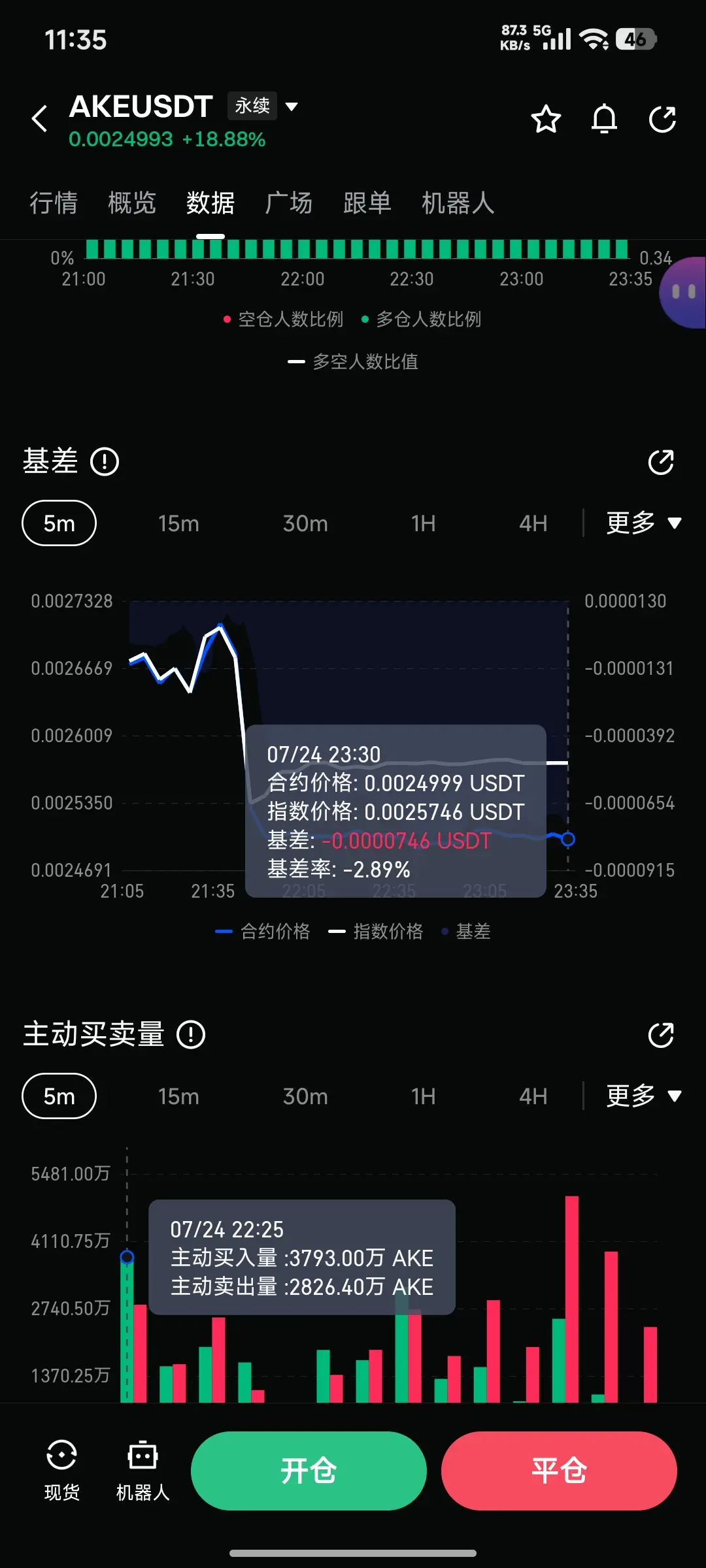706x1568 pixels.
Task: Switch to the top 机器人 tab
Action: [458, 203]
